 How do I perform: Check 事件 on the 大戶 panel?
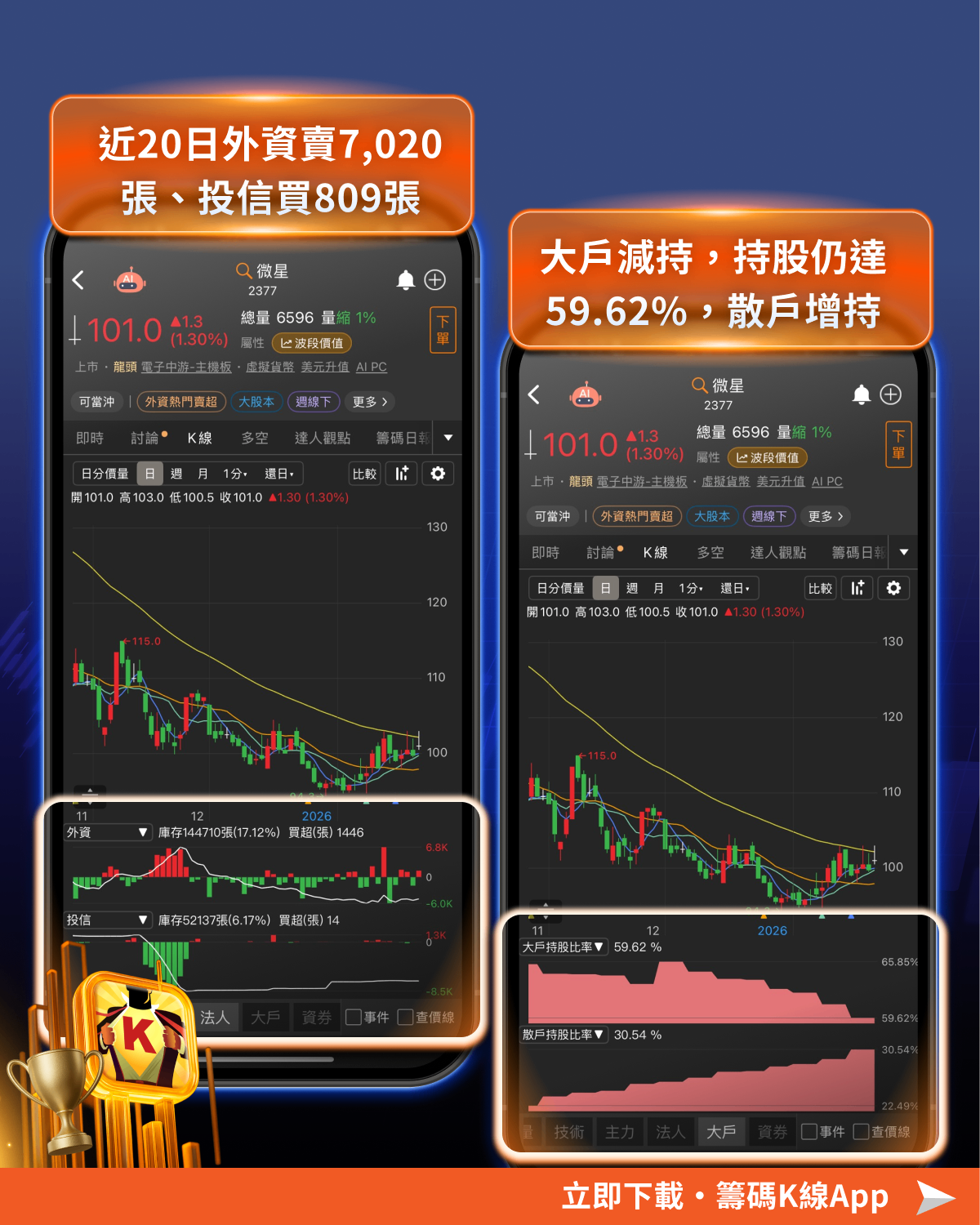pyautogui.click(x=808, y=1132)
